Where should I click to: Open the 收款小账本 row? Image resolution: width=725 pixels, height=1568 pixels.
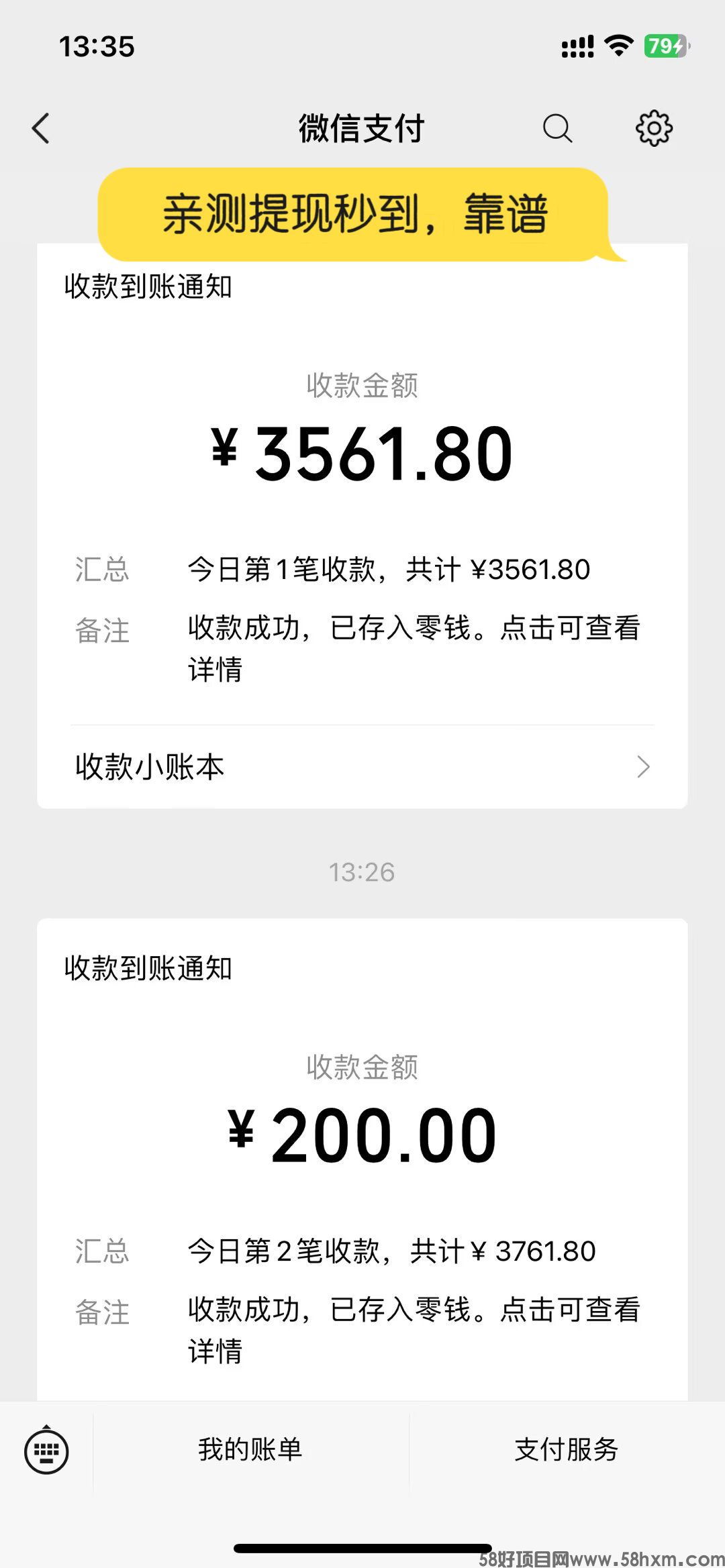[x=362, y=767]
